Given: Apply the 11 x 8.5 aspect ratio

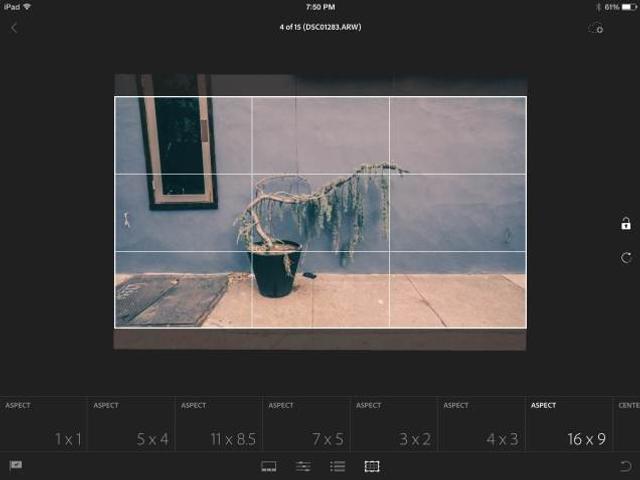Looking at the screenshot, I should [219, 424].
